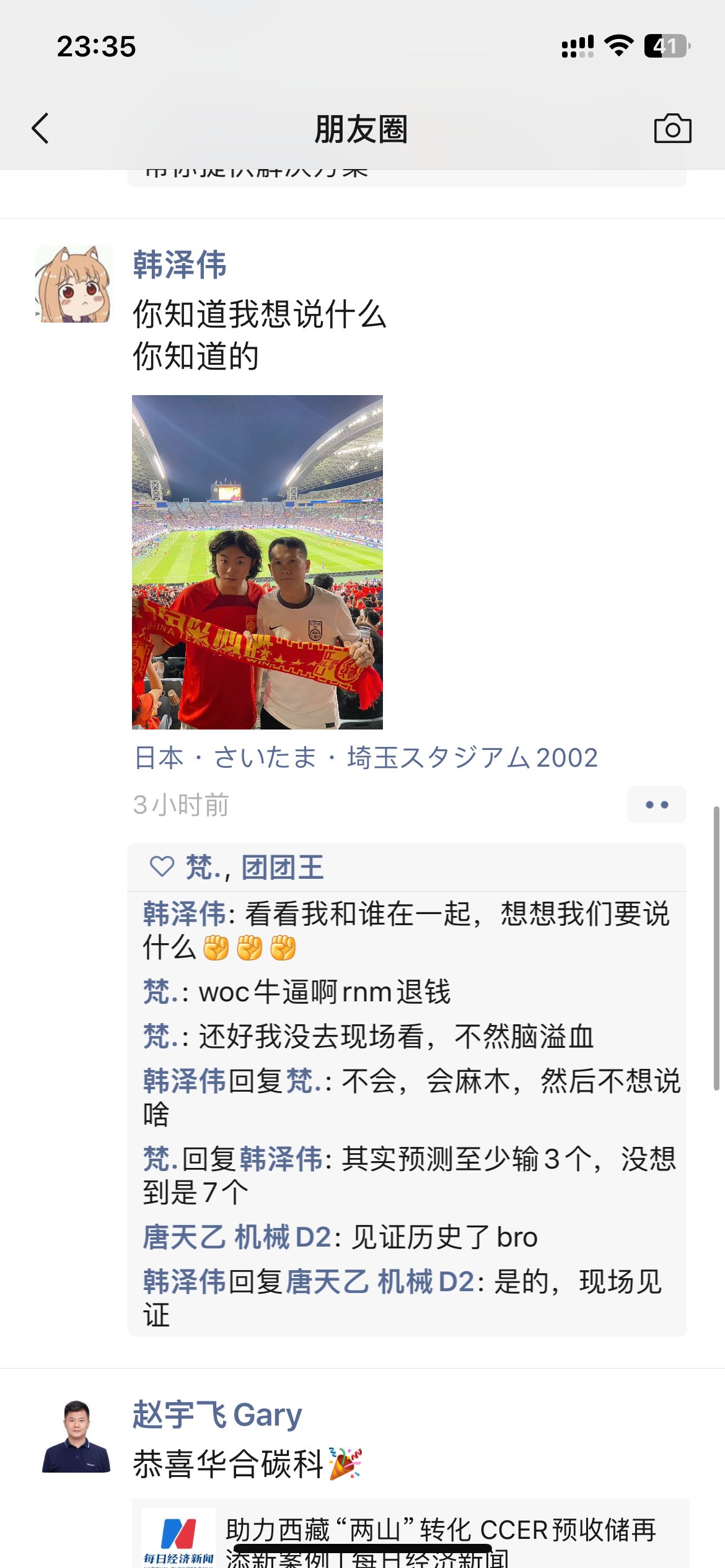The image size is (725, 1568).
Task: Open 韩泽伟's profile avatar
Action: click(x=74, y=284)
